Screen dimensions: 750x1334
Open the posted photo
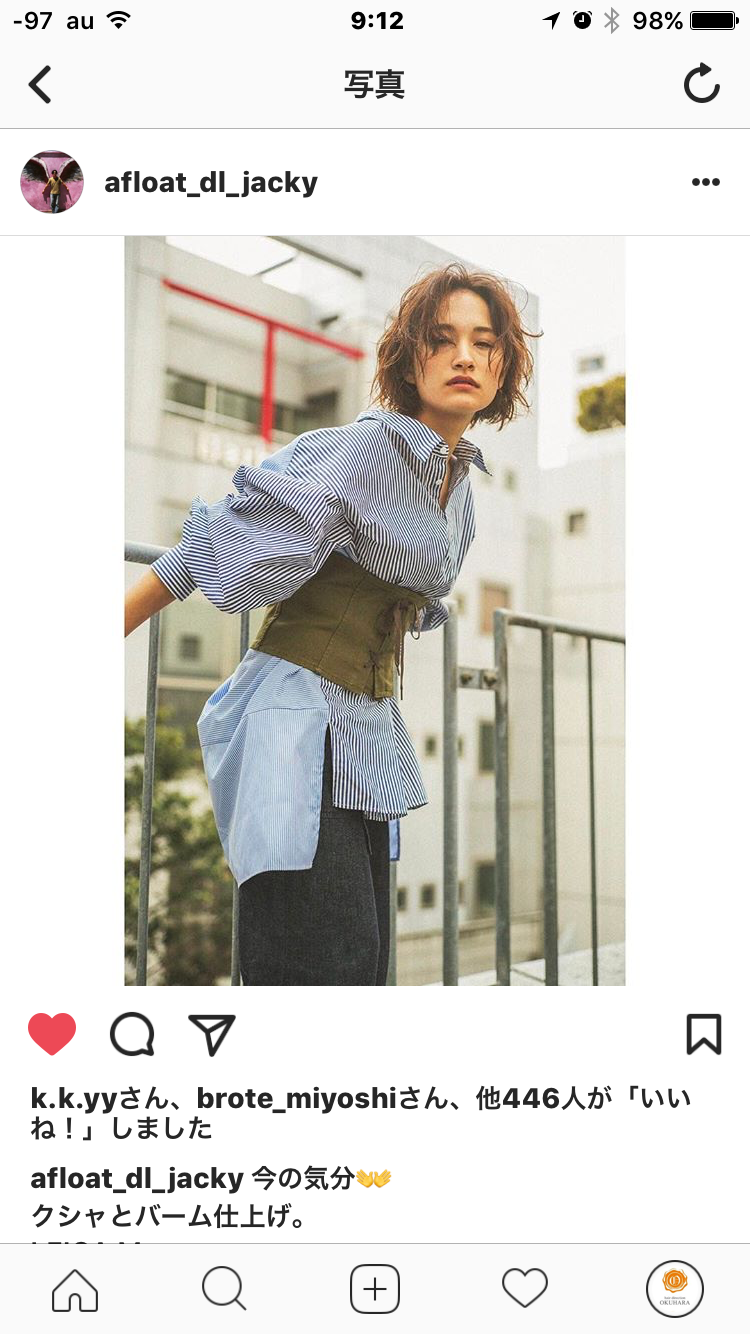pyautogui.click(x=375, y=610)
